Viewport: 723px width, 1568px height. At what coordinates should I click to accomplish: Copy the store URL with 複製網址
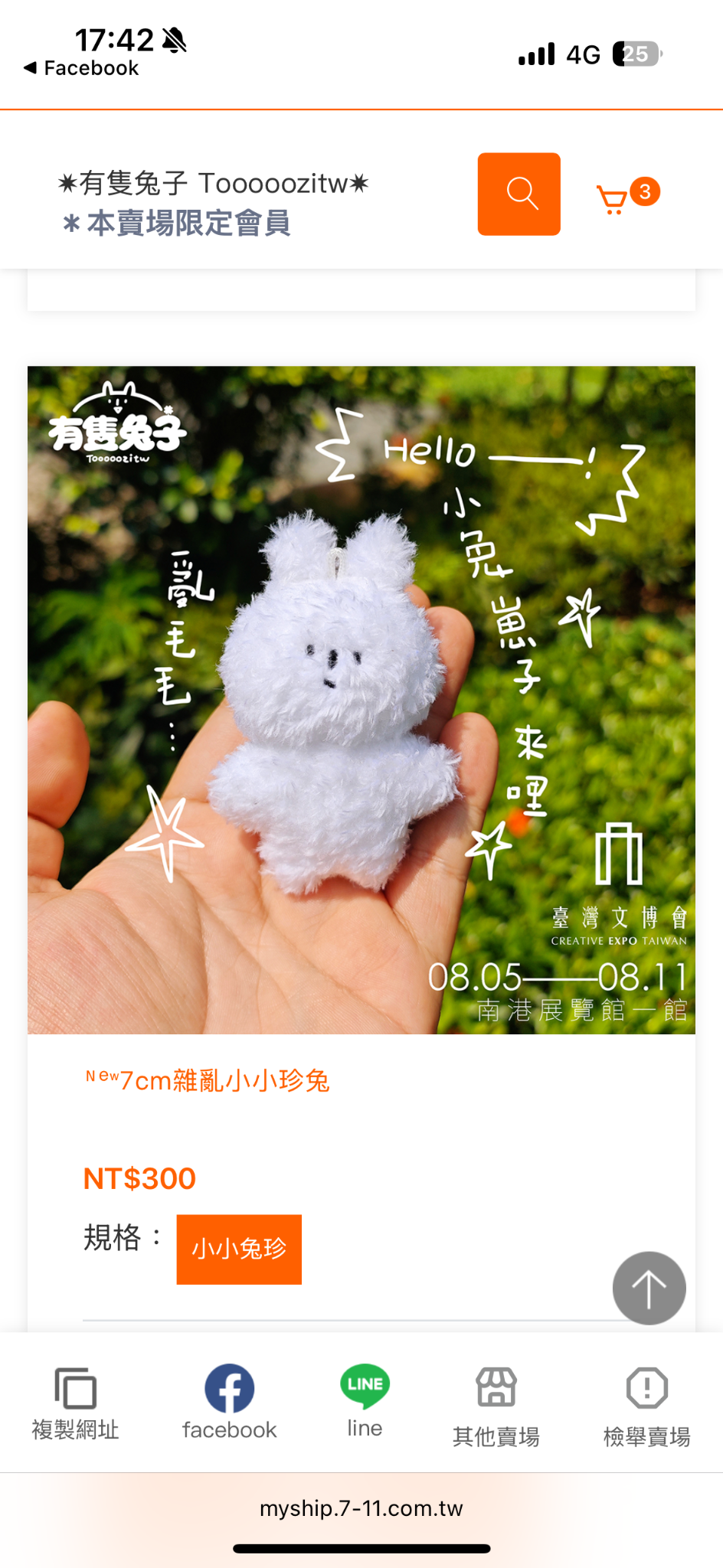pos(75,1403)
